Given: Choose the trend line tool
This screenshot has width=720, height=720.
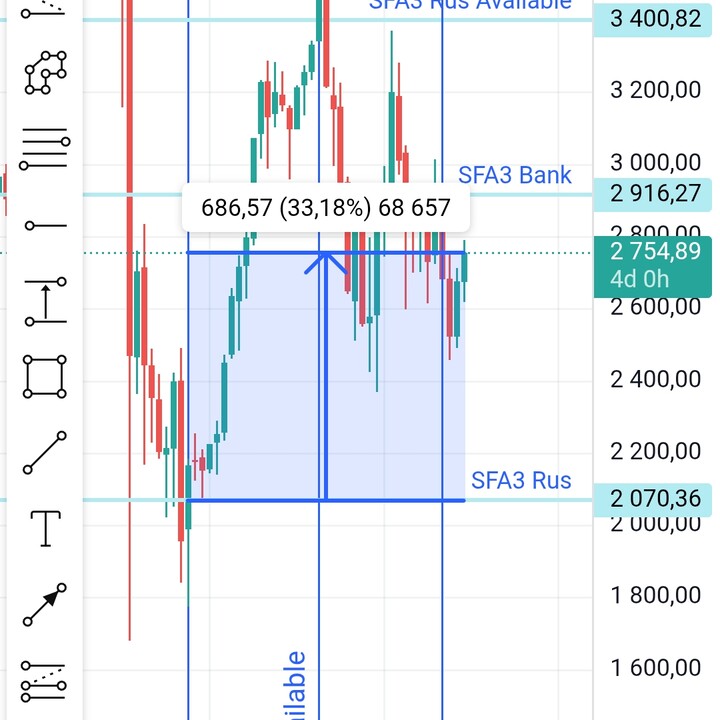Looking at the screenshot, I should coord(45,452).
